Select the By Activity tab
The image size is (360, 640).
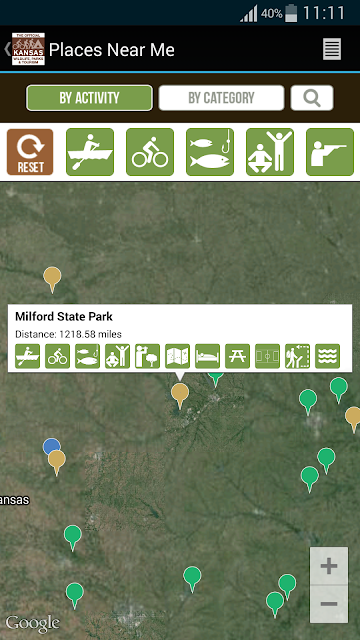pyautogui.click(x=89, y=98)
